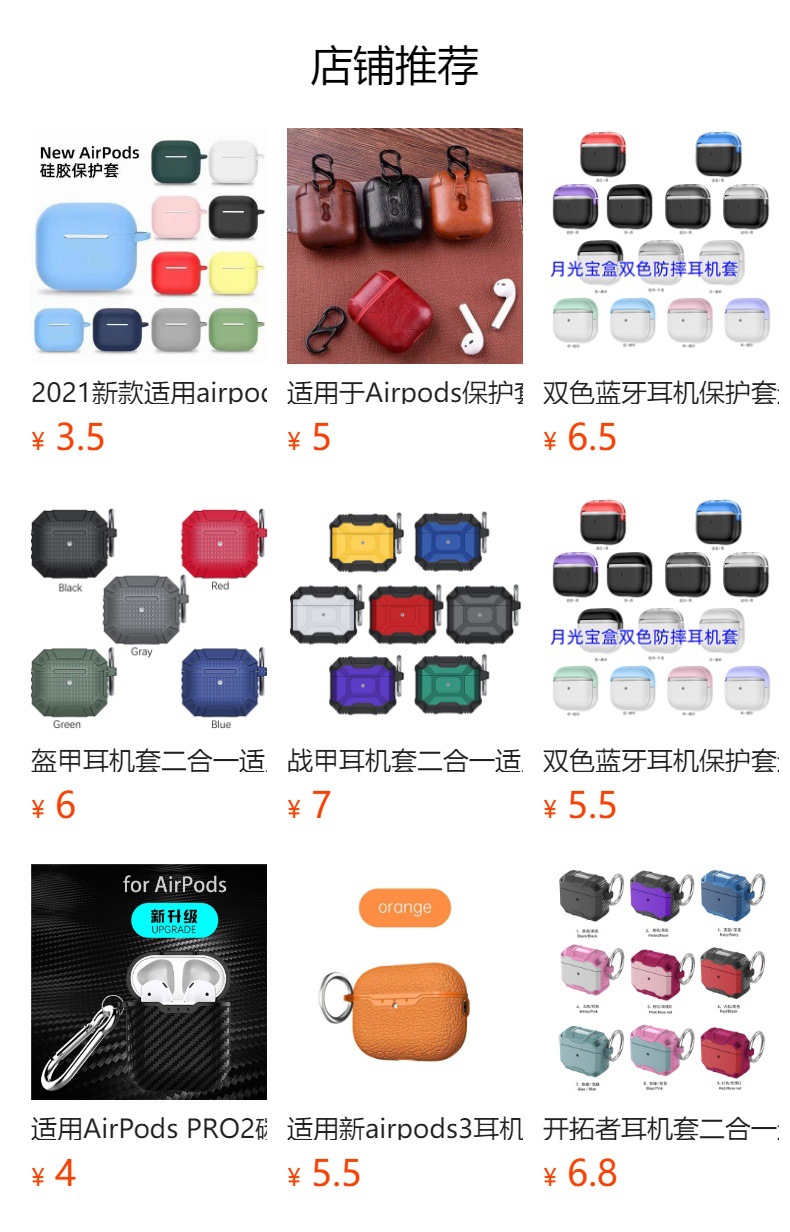Open the 双色蓝牙耳机保护套 product priced ¥6.5
The image size is (790, 1232).
661,292
